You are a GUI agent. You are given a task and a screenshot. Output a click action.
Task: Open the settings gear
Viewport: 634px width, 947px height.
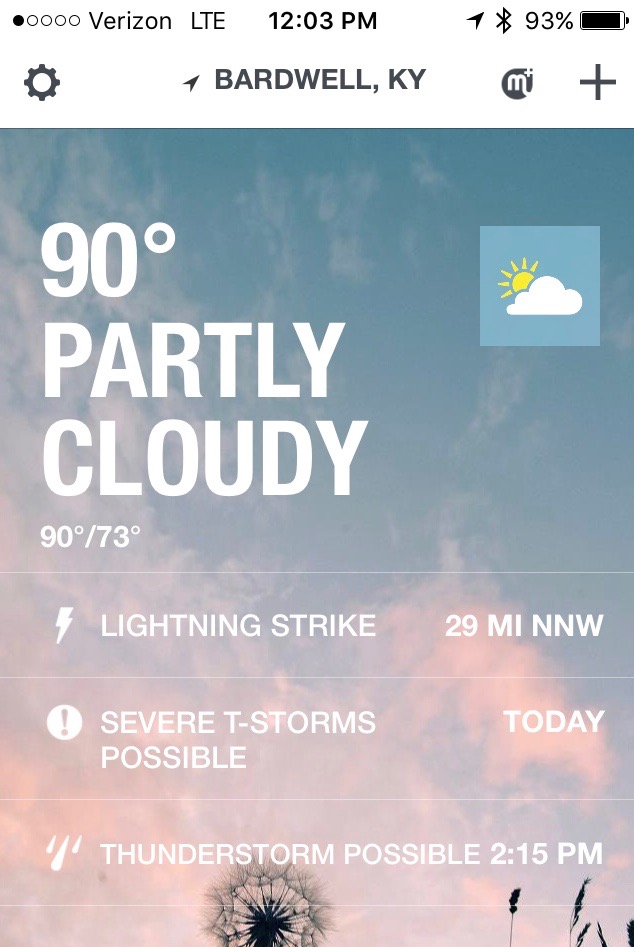(x=42, y=83)
